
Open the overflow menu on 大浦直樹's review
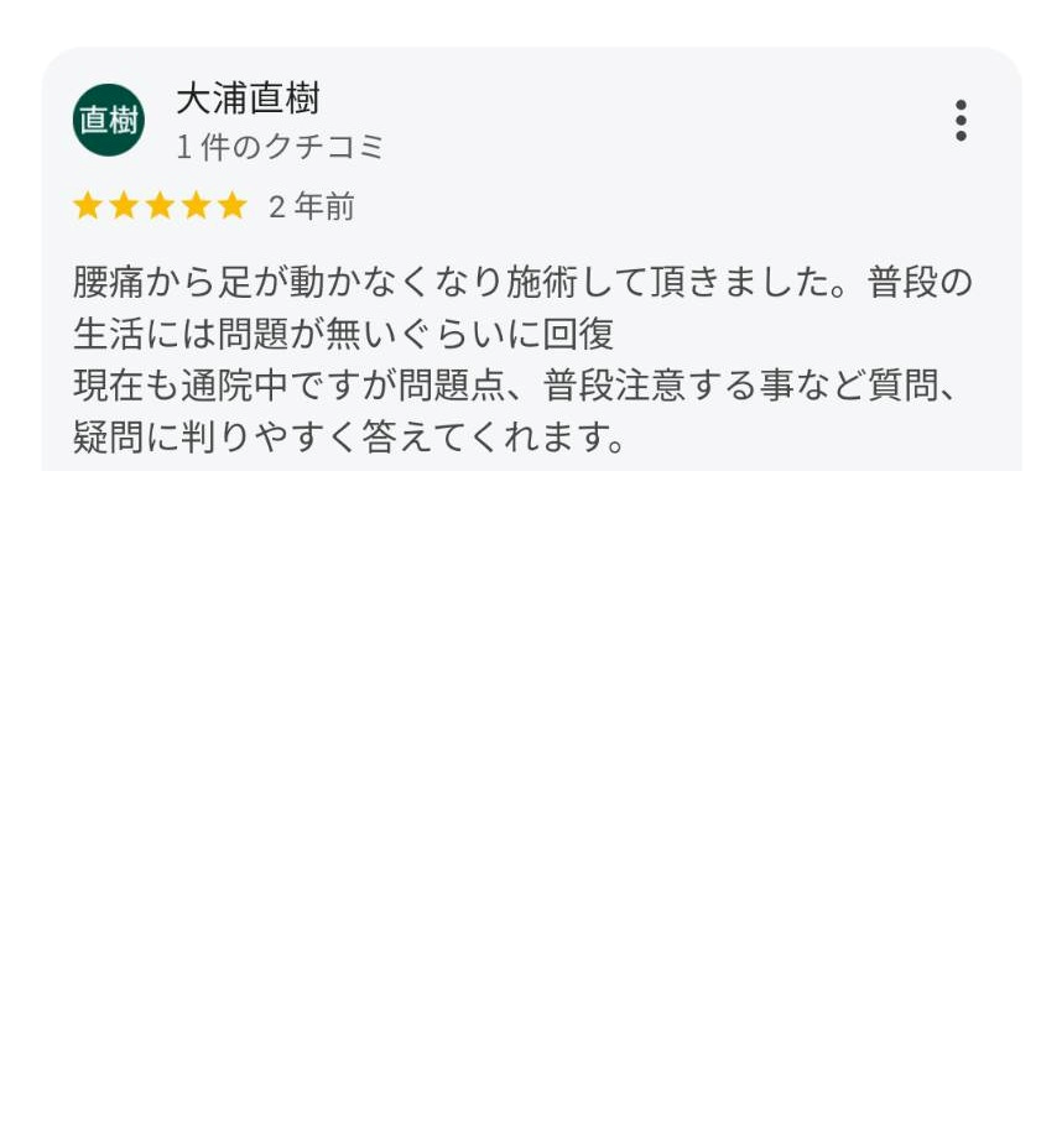tap(960, 121)
